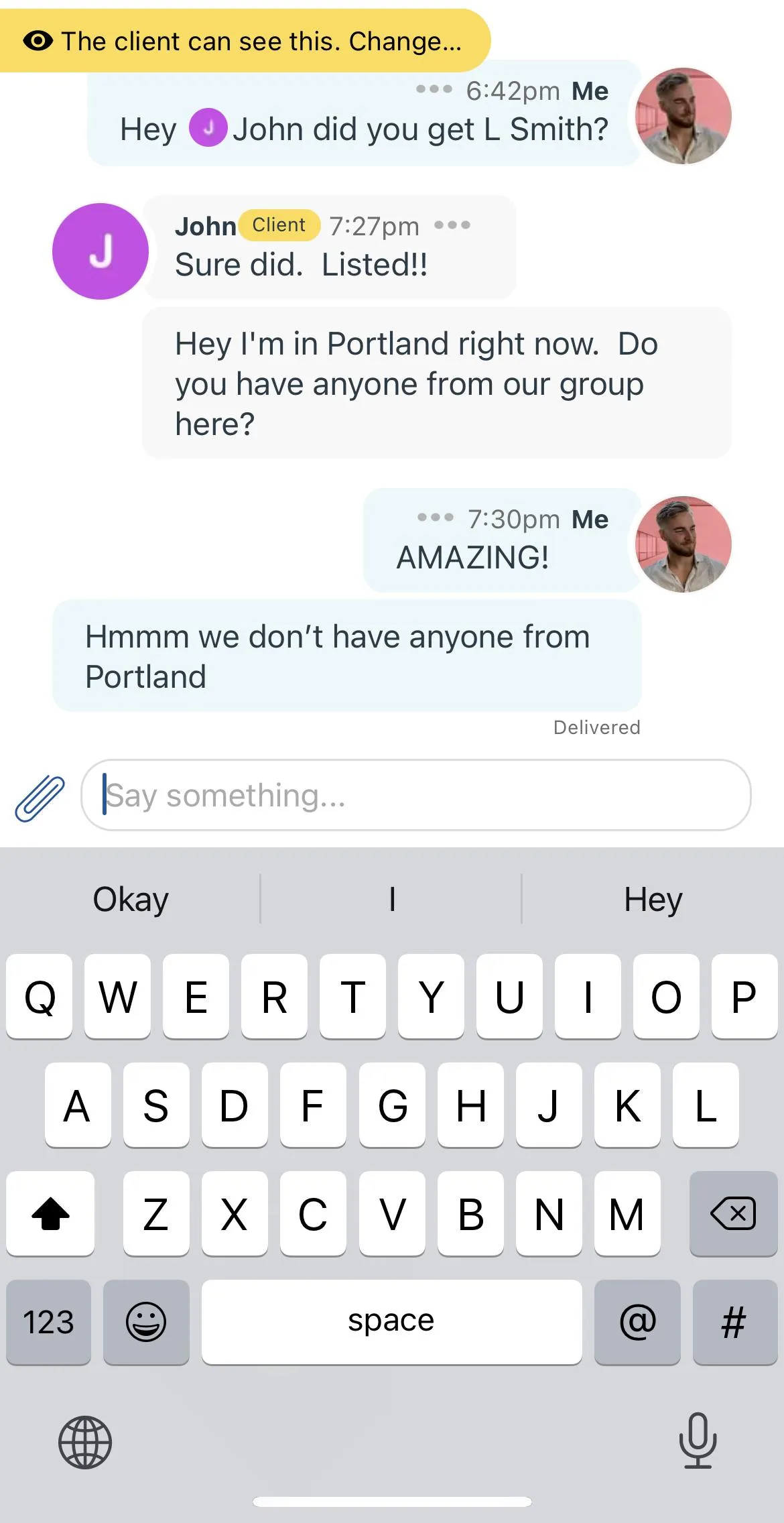
Task: Switch keyboard to 123 numbers layout
Action: pyautogui.click(x=48, y=1322)
